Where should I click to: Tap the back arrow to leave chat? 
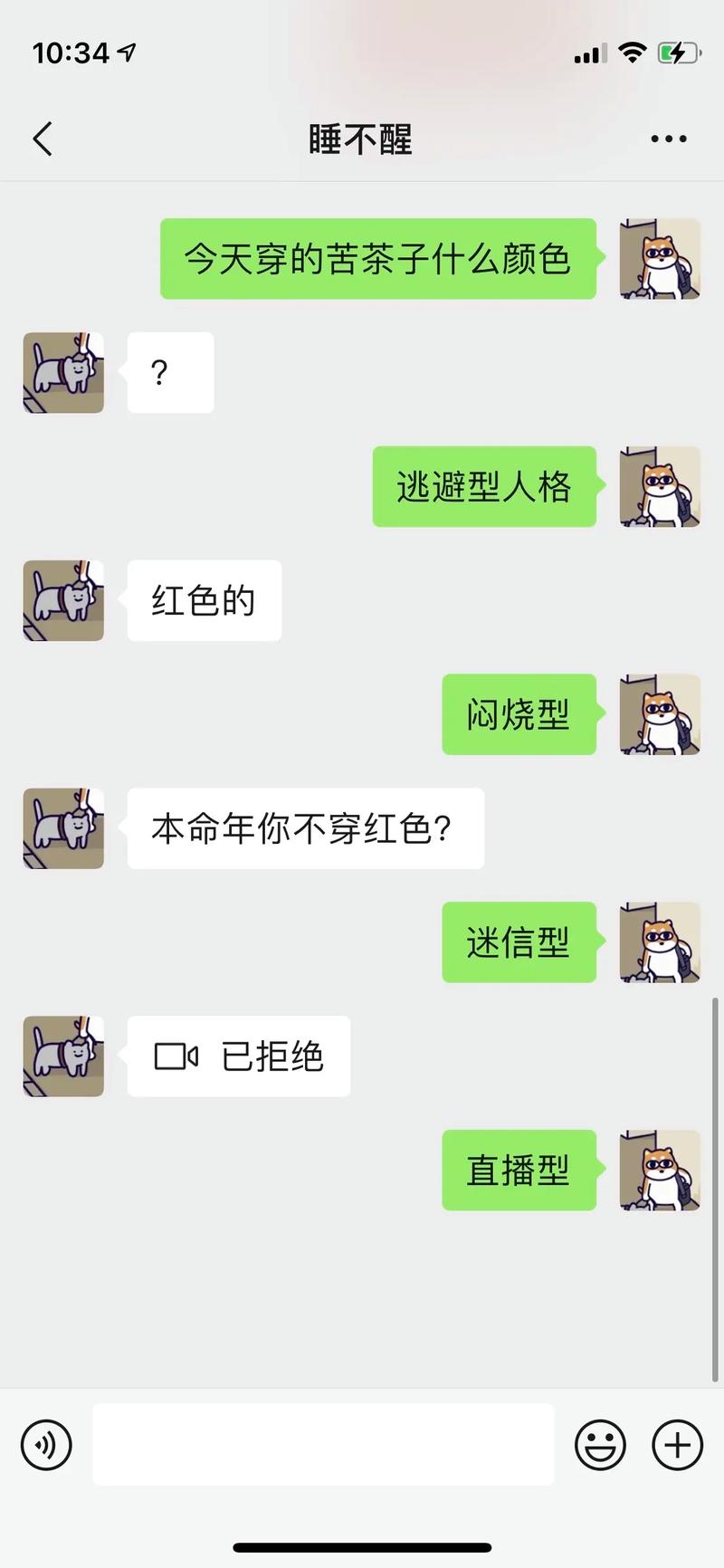click(42, 138)
